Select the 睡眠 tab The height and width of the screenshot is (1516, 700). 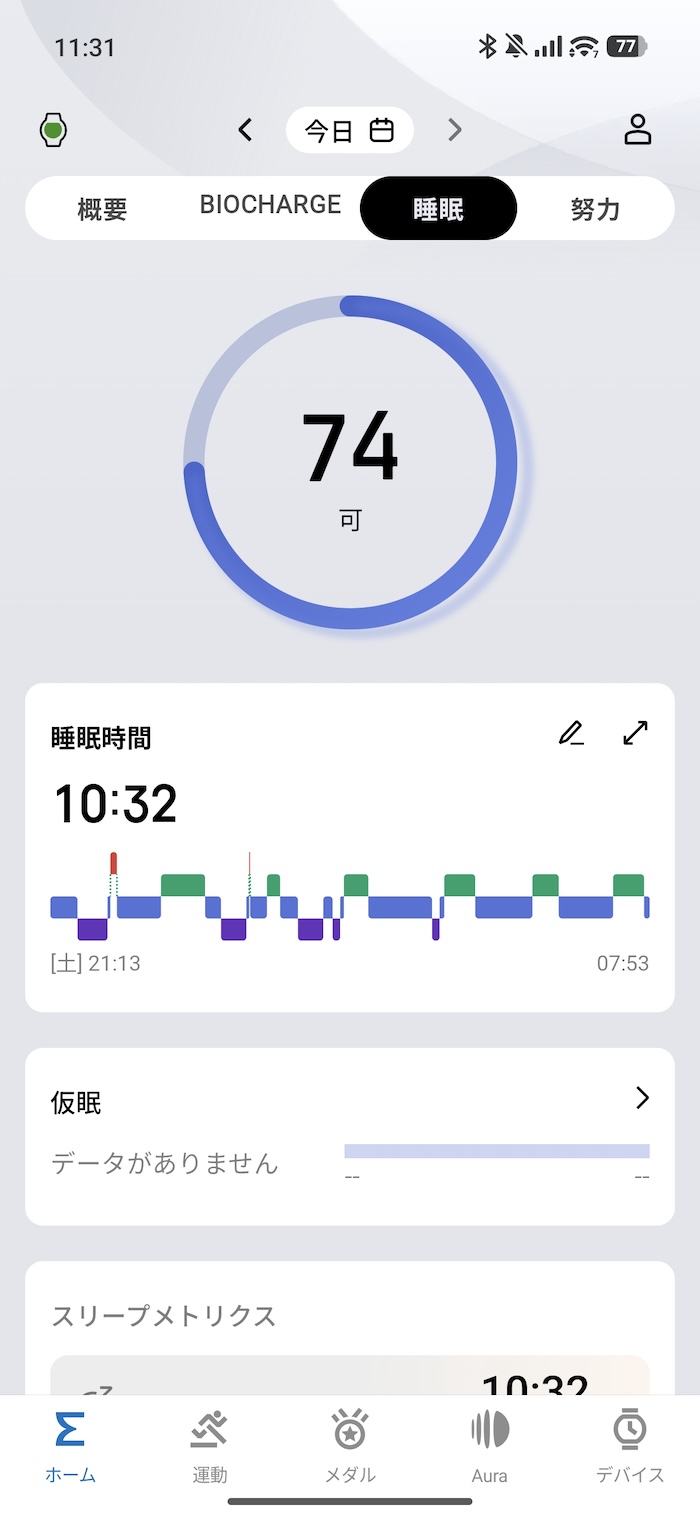tap(438, 208)
